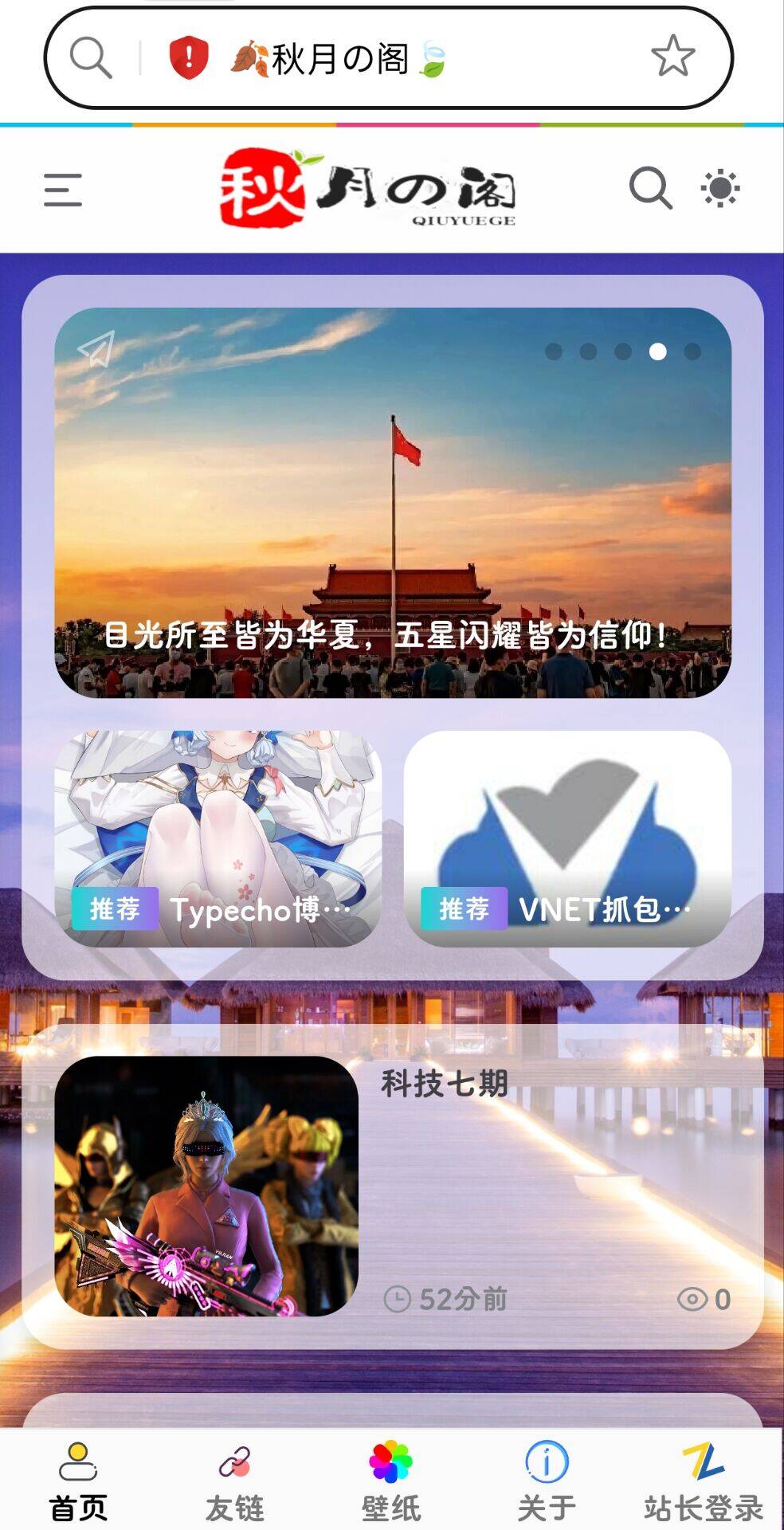Open the recommended VNET抓包 card

point(567,838)
